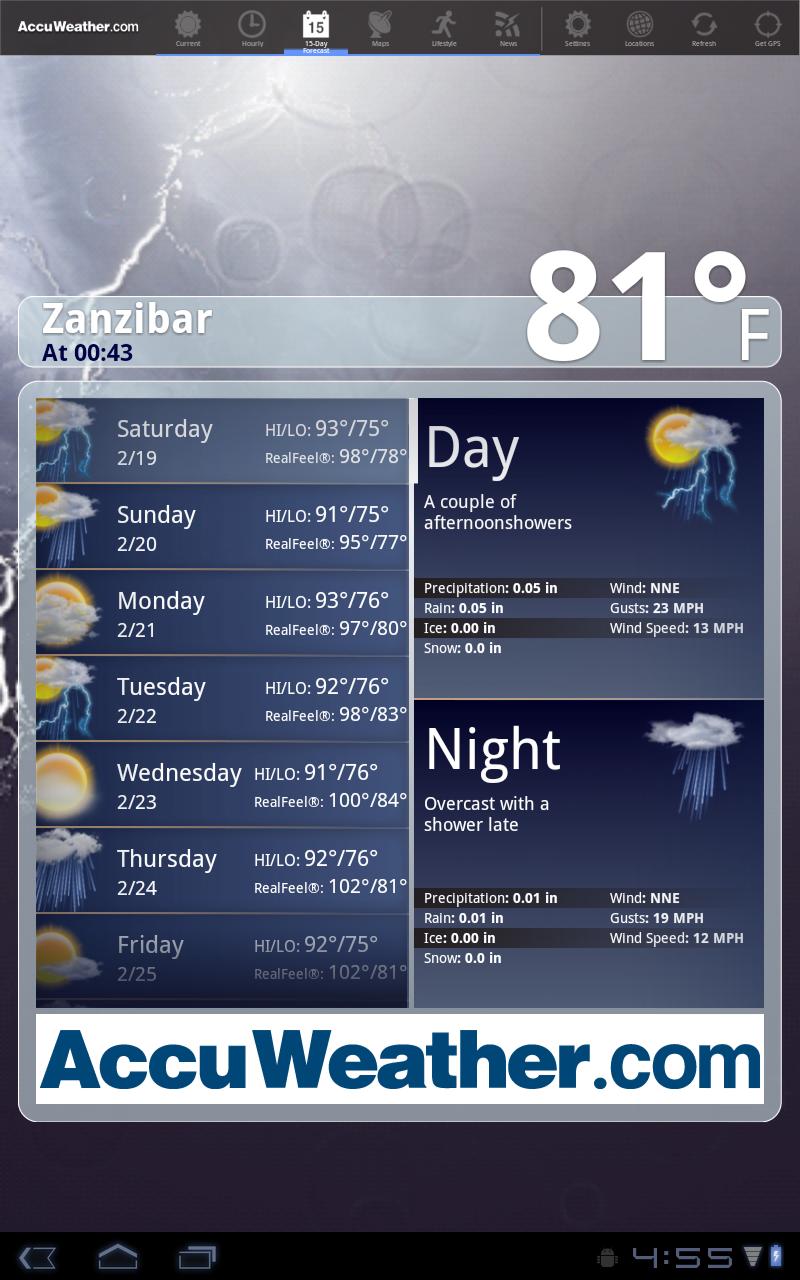
Task: Go back using the system back button
Action: click(x=38, y=1257)
